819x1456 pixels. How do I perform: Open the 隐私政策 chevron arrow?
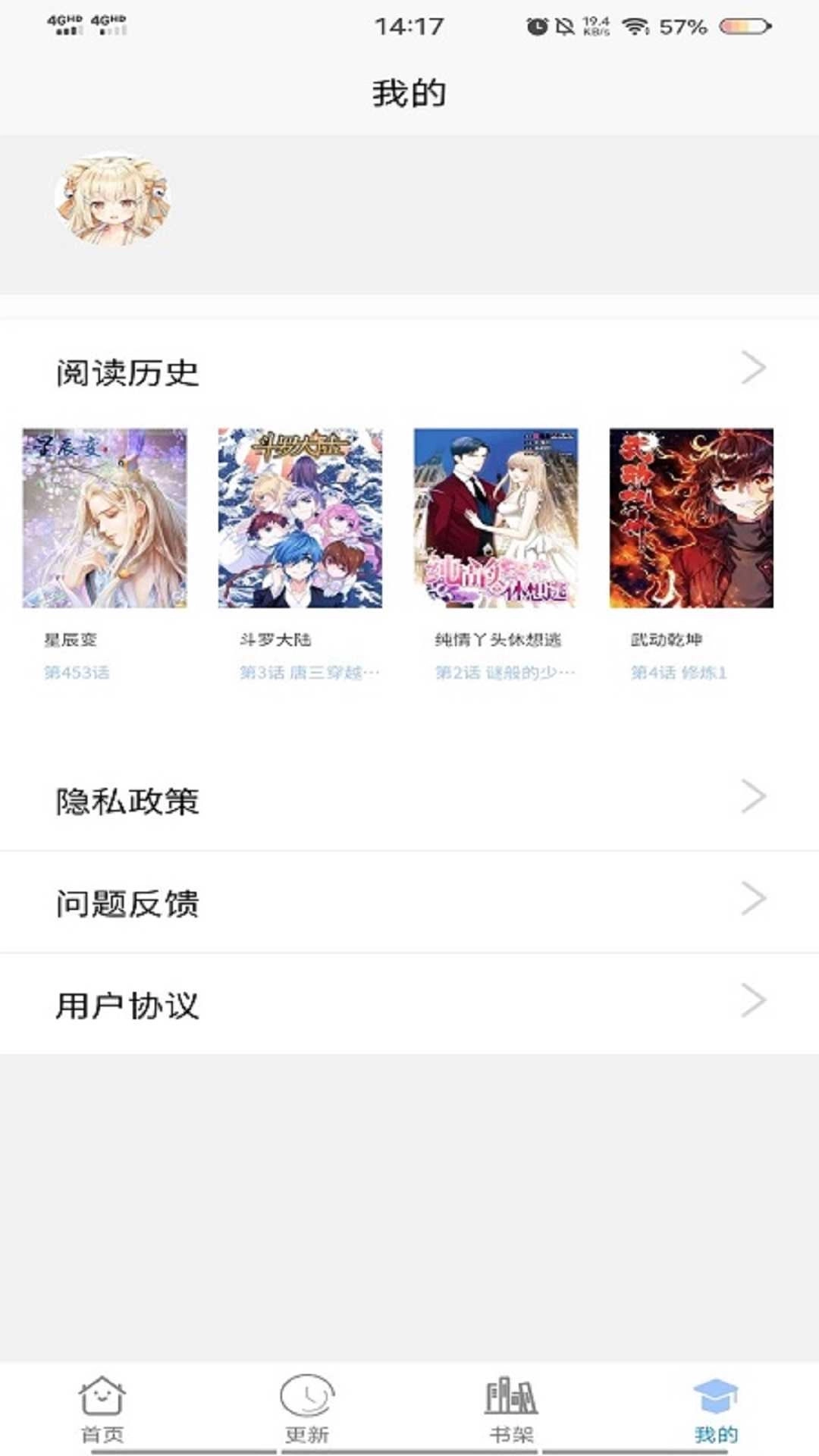click(x=754, y=797)
